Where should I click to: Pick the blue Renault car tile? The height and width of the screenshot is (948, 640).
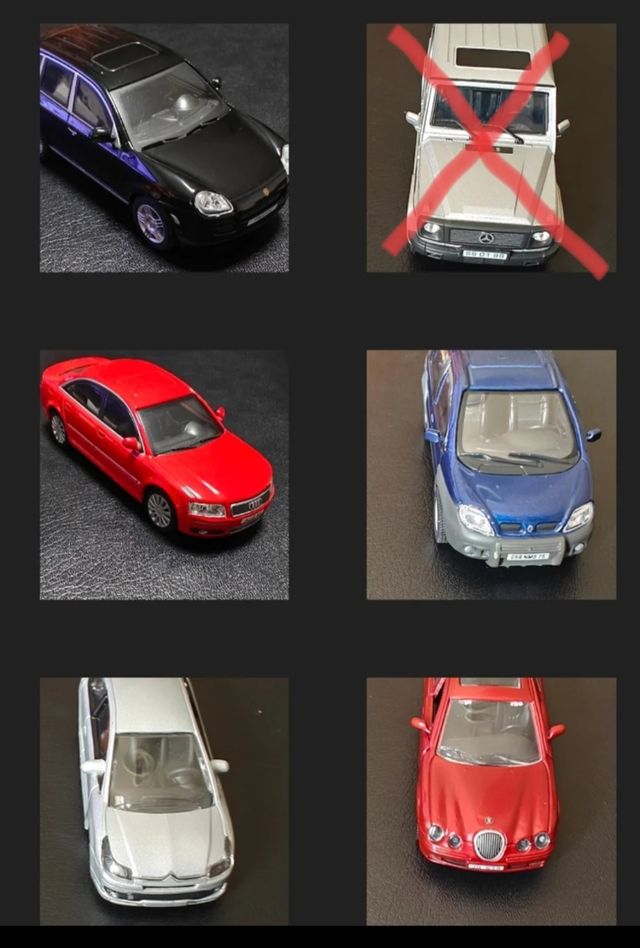coord(490,474)
